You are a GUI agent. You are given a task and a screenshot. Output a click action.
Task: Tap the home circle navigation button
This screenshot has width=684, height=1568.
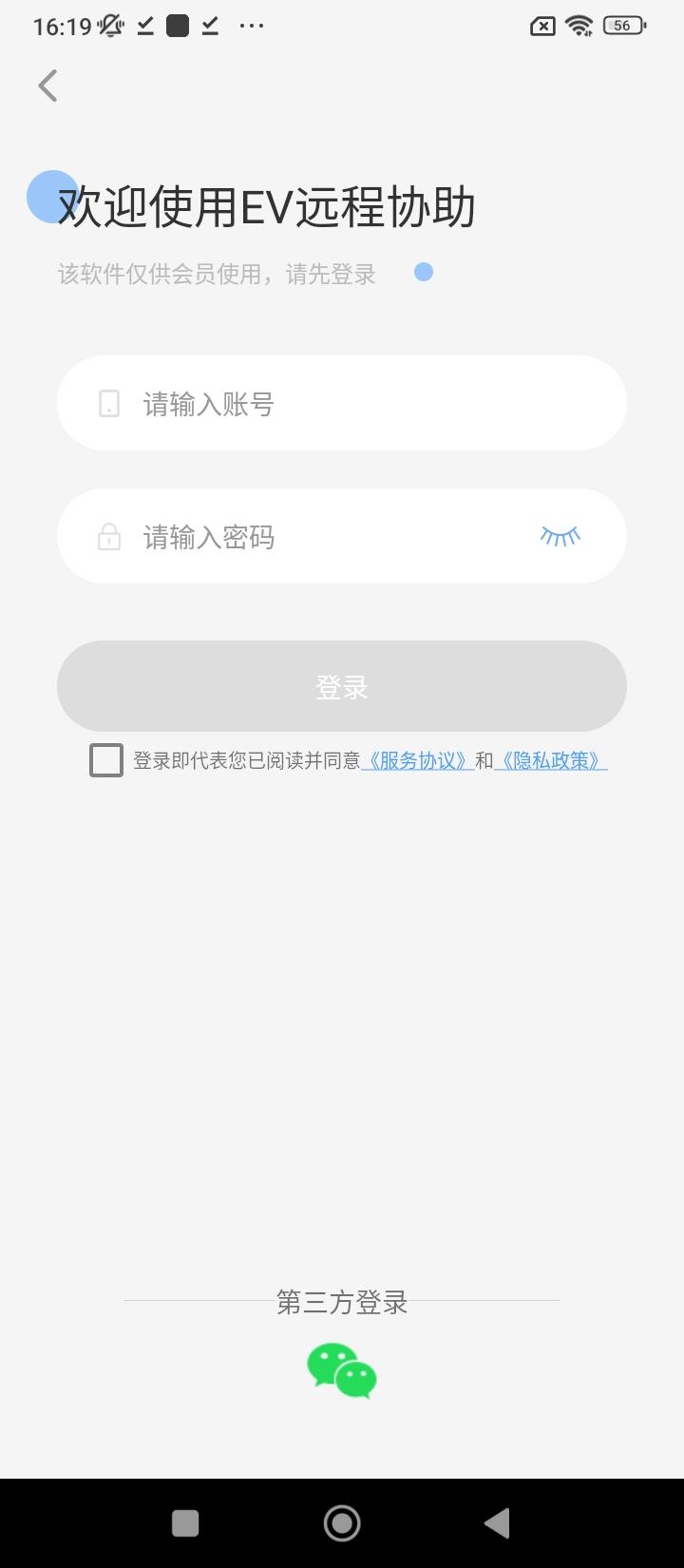coord(342,1522)
